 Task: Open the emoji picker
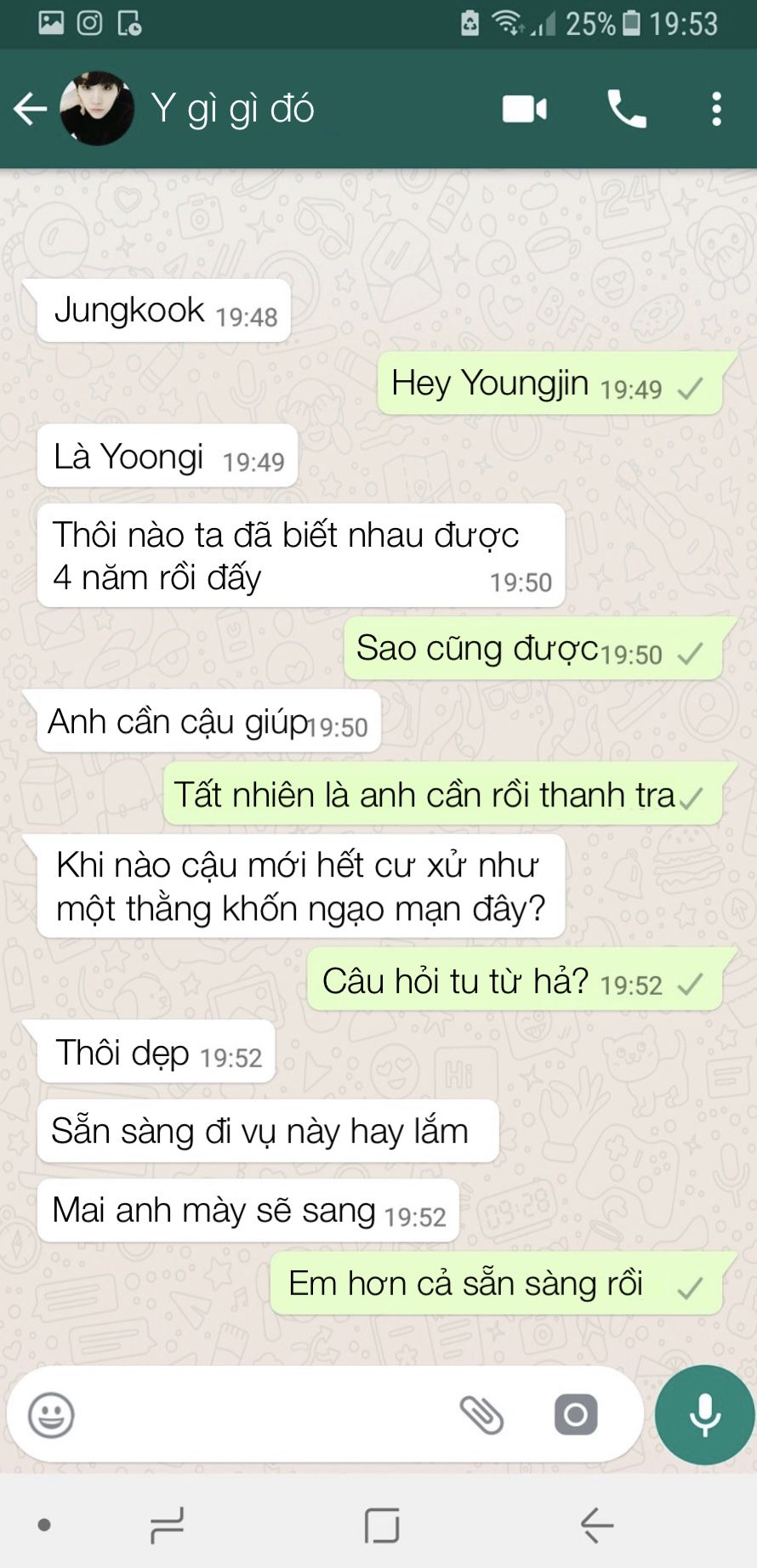(x=51, y=1415)
